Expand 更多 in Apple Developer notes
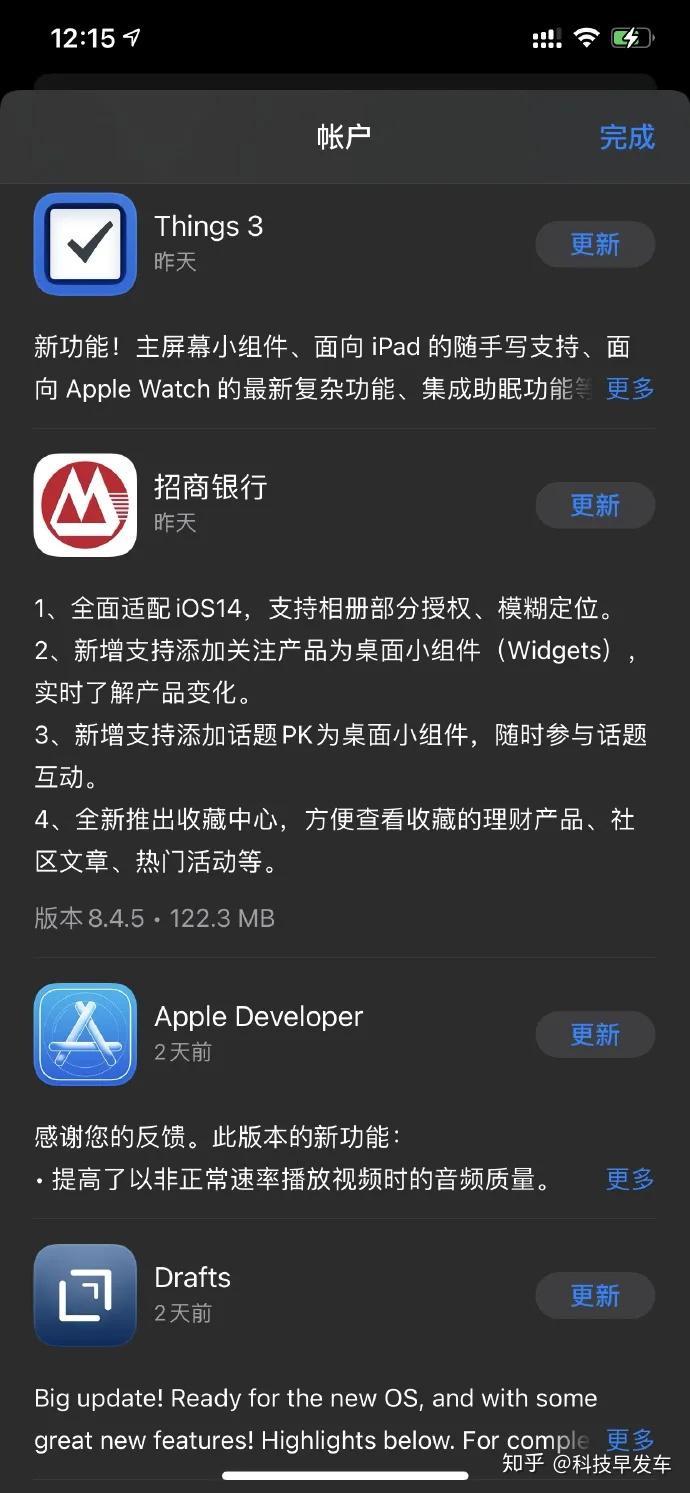The width and height of the screenshot is (690, 1493). (630, 1179)
